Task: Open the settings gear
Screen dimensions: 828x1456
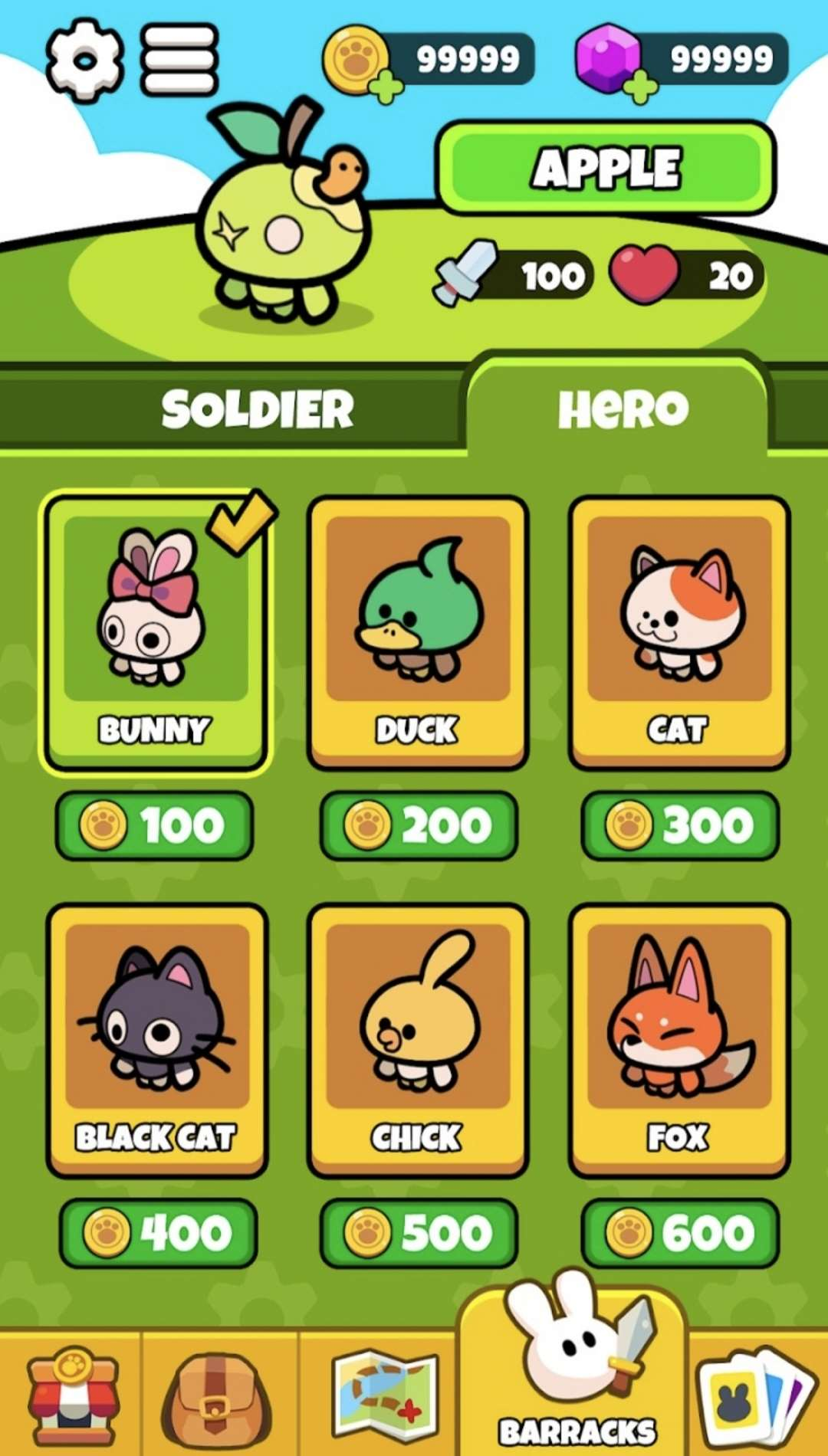Action: coord(84,60)
